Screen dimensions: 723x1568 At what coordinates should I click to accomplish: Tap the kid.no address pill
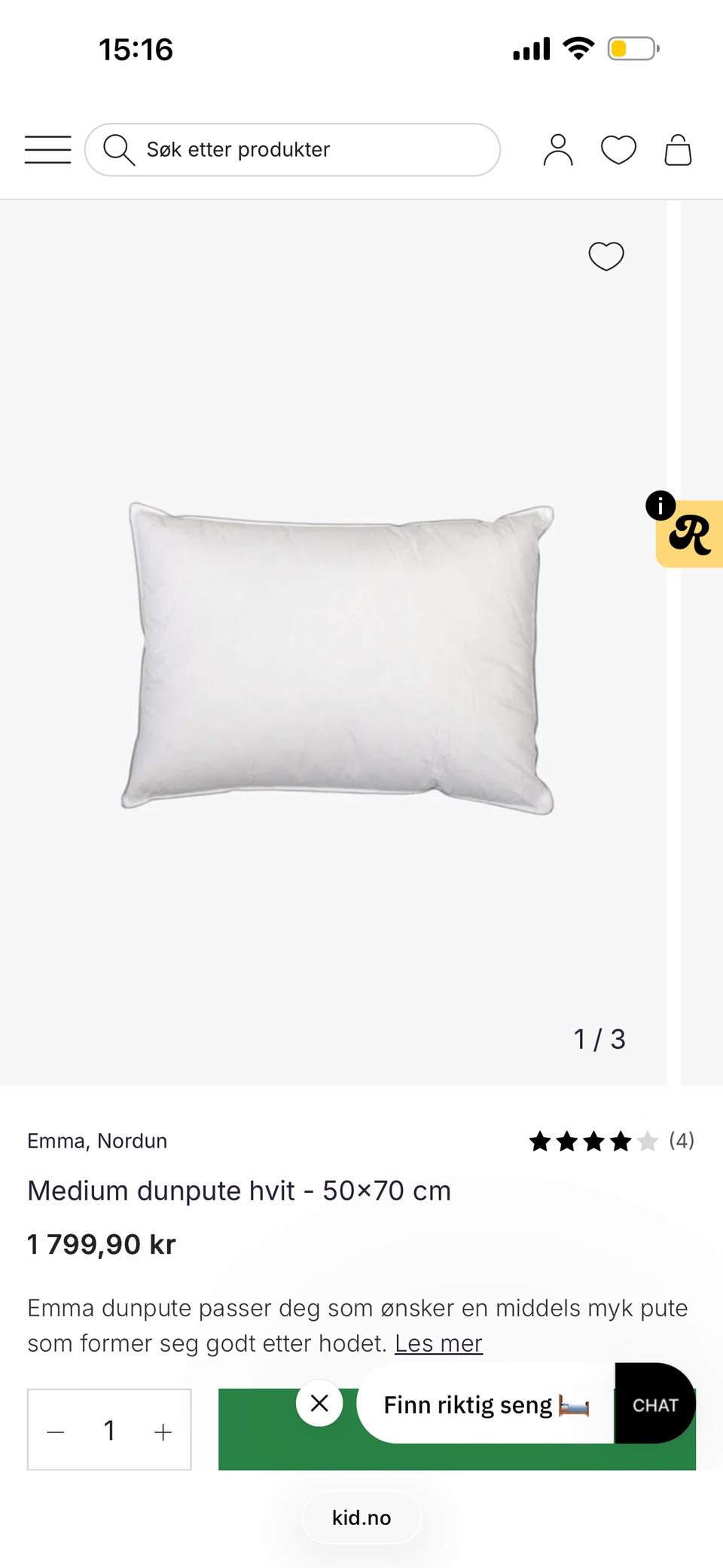pyautogui.click(x=361, y=1518)
